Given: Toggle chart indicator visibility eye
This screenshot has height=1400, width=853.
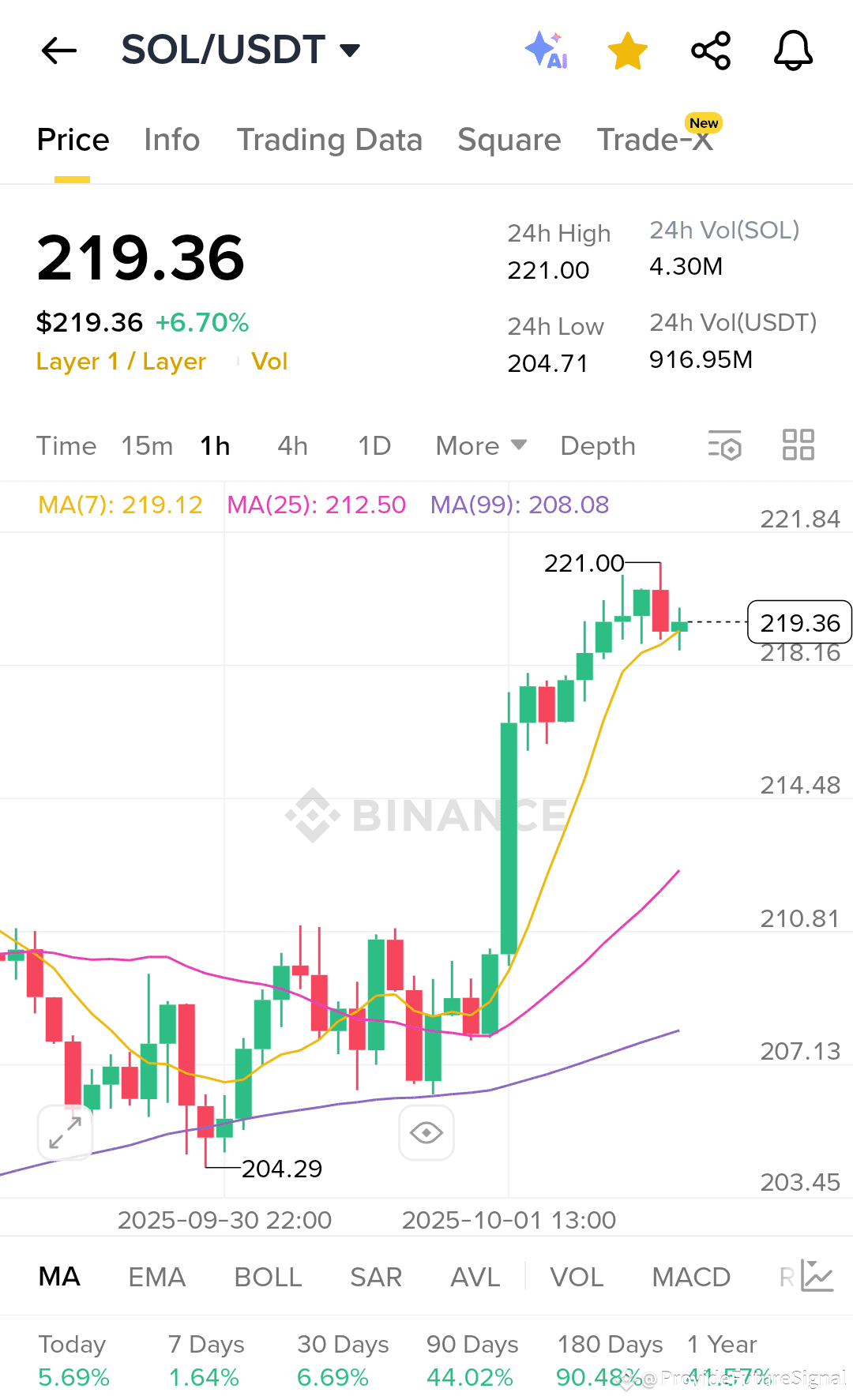Looking at the screenshot, I should tap(426, 1132).
